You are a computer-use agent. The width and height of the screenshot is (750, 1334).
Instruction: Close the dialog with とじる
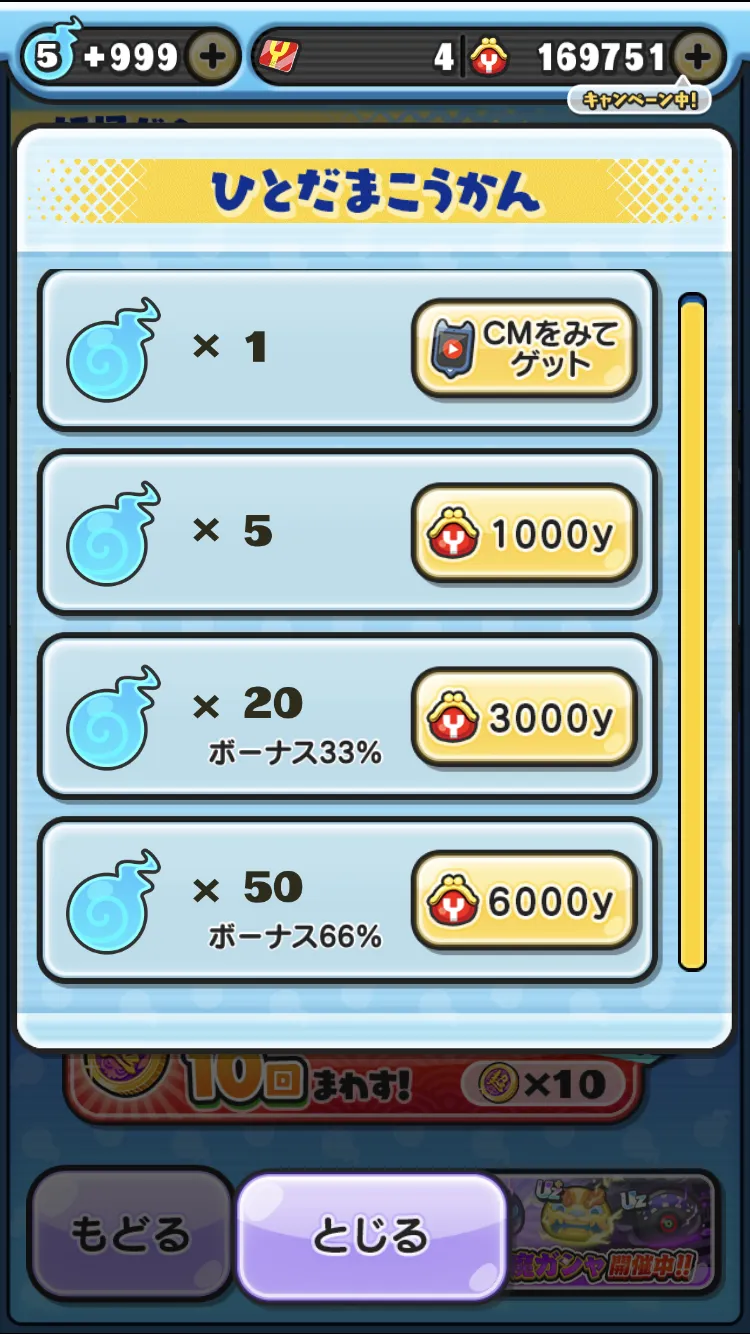click(x=371, y=1236)
